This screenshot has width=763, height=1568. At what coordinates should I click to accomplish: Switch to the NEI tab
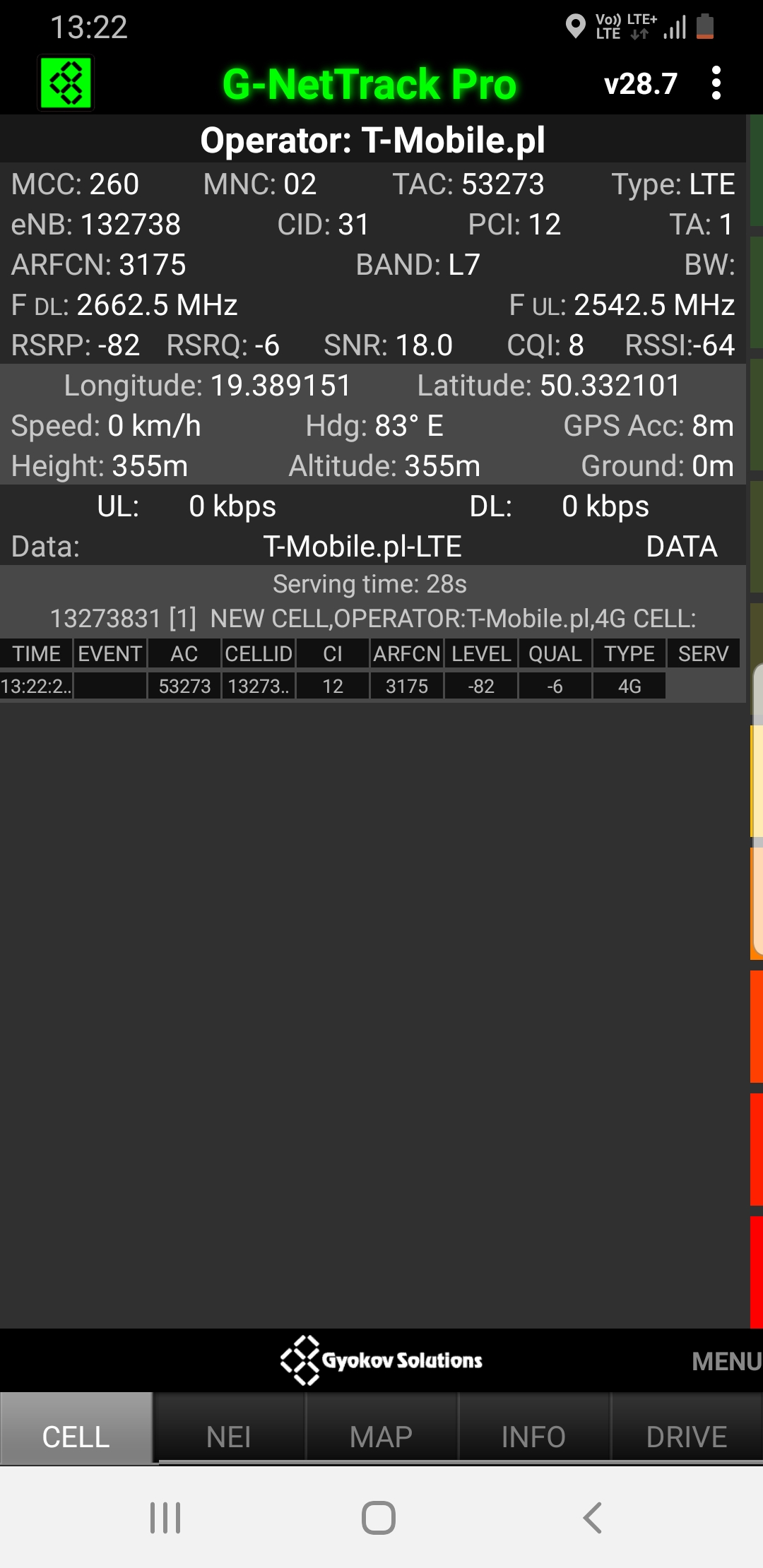[x=229, y=1437]
